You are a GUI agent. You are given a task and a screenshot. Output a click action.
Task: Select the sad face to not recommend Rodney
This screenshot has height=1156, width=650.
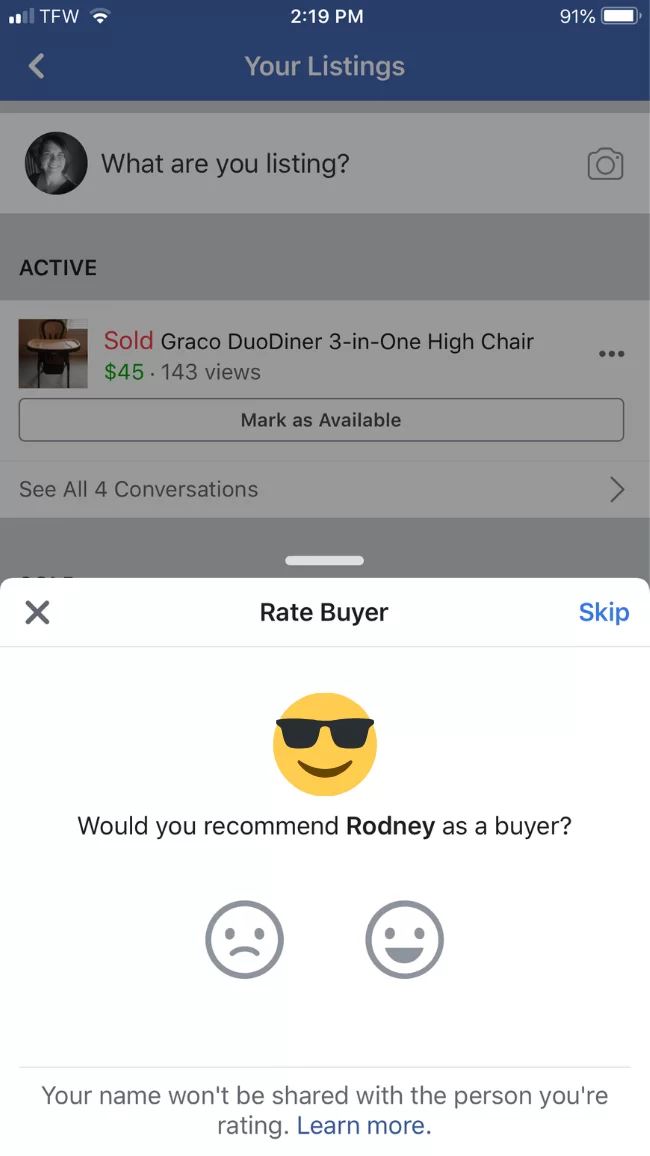(x=244, y=940)
